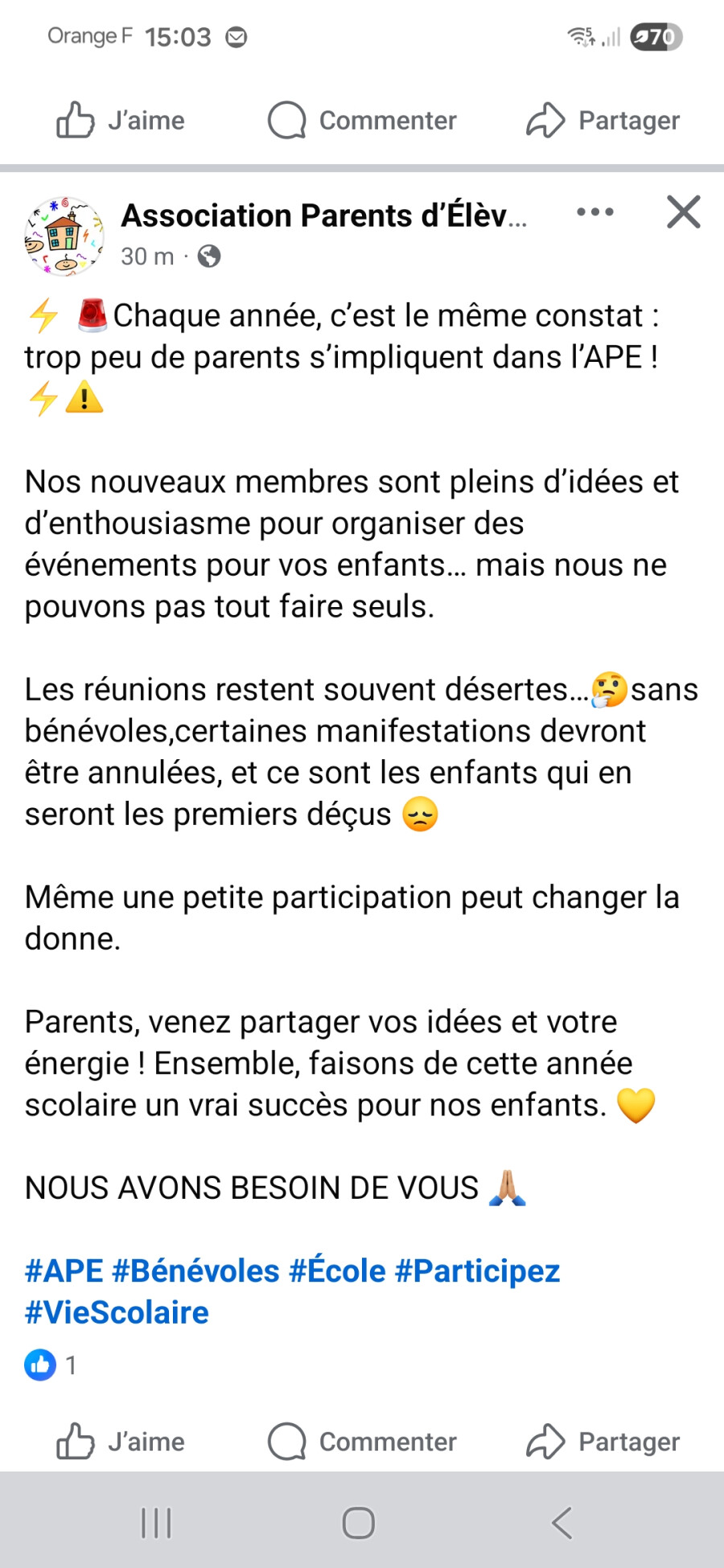Share the post using the bottom Partager button
The height and width of the screenshot is (1568, 724).
[x=603, y=1442]
